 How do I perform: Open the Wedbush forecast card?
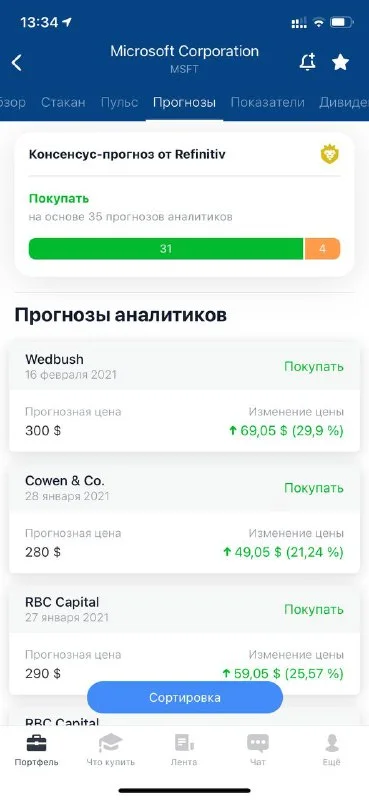coord(184,397)
